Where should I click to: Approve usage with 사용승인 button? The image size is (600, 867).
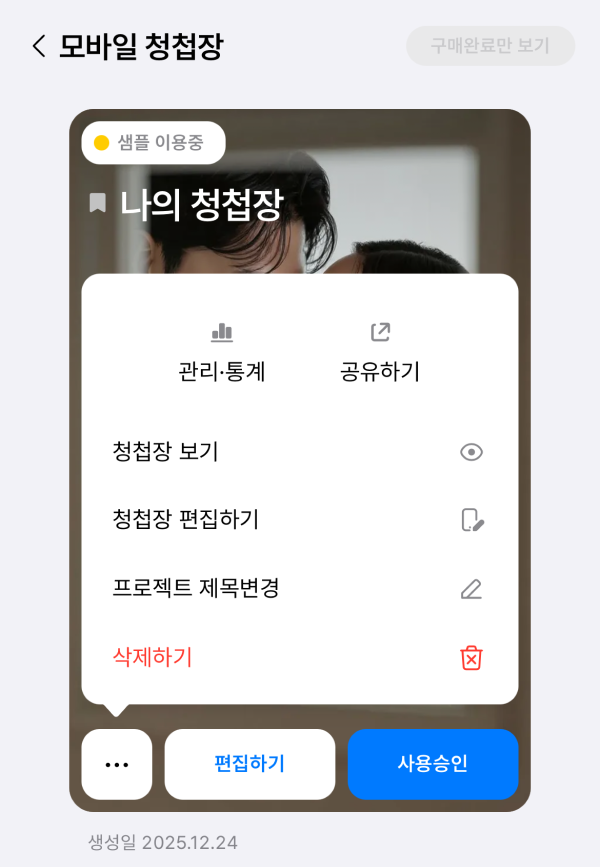433,764
